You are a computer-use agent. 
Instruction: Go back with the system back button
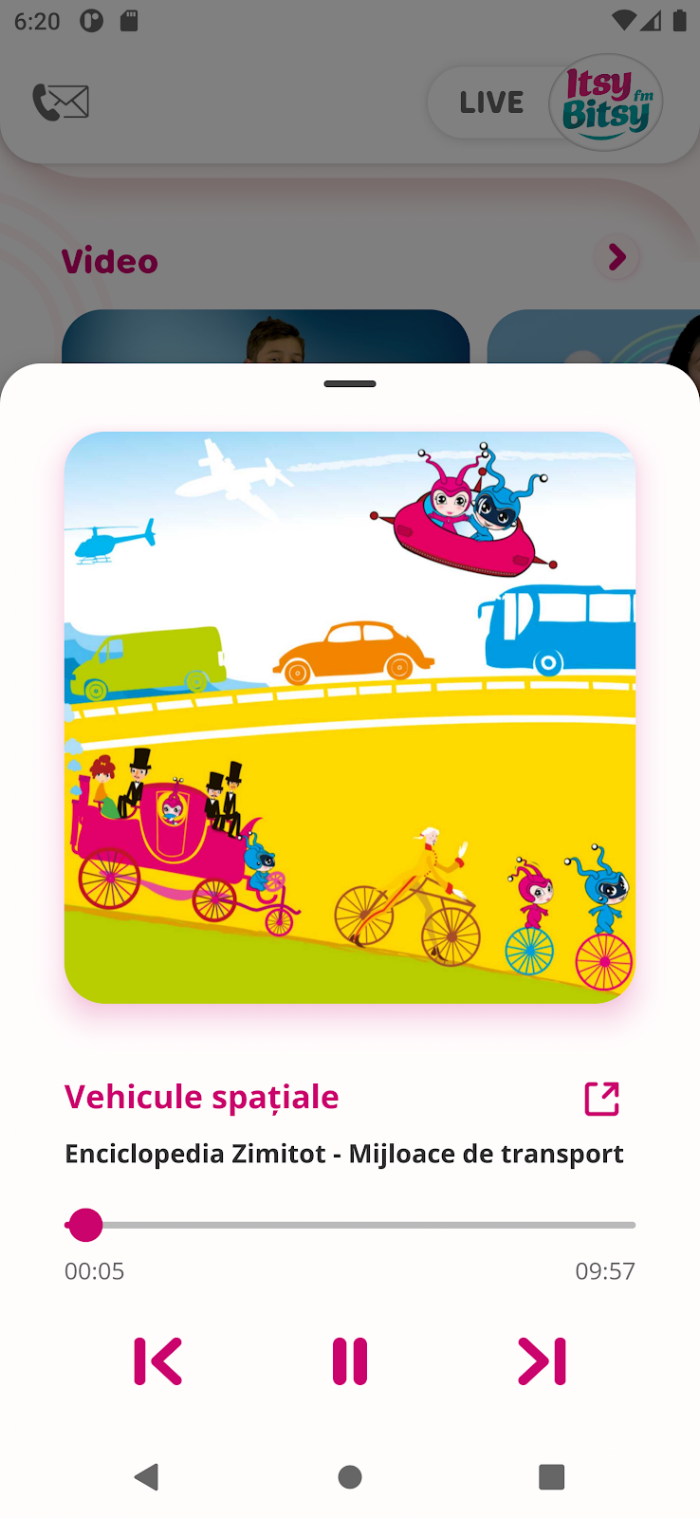pyautogui.click(x=147, y=1476)
